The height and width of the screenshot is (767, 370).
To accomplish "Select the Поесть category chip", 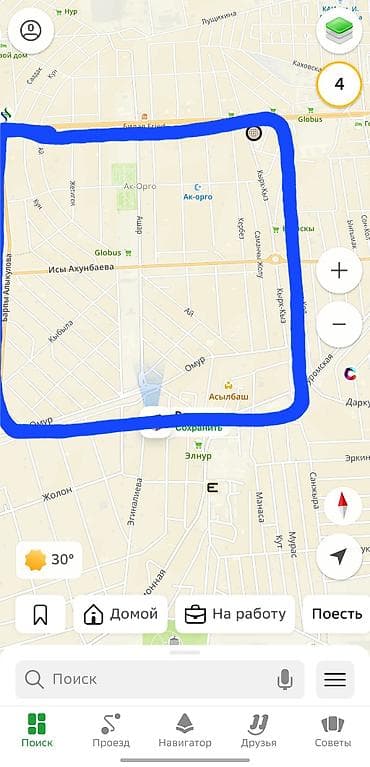I will (x=337, y=614).
